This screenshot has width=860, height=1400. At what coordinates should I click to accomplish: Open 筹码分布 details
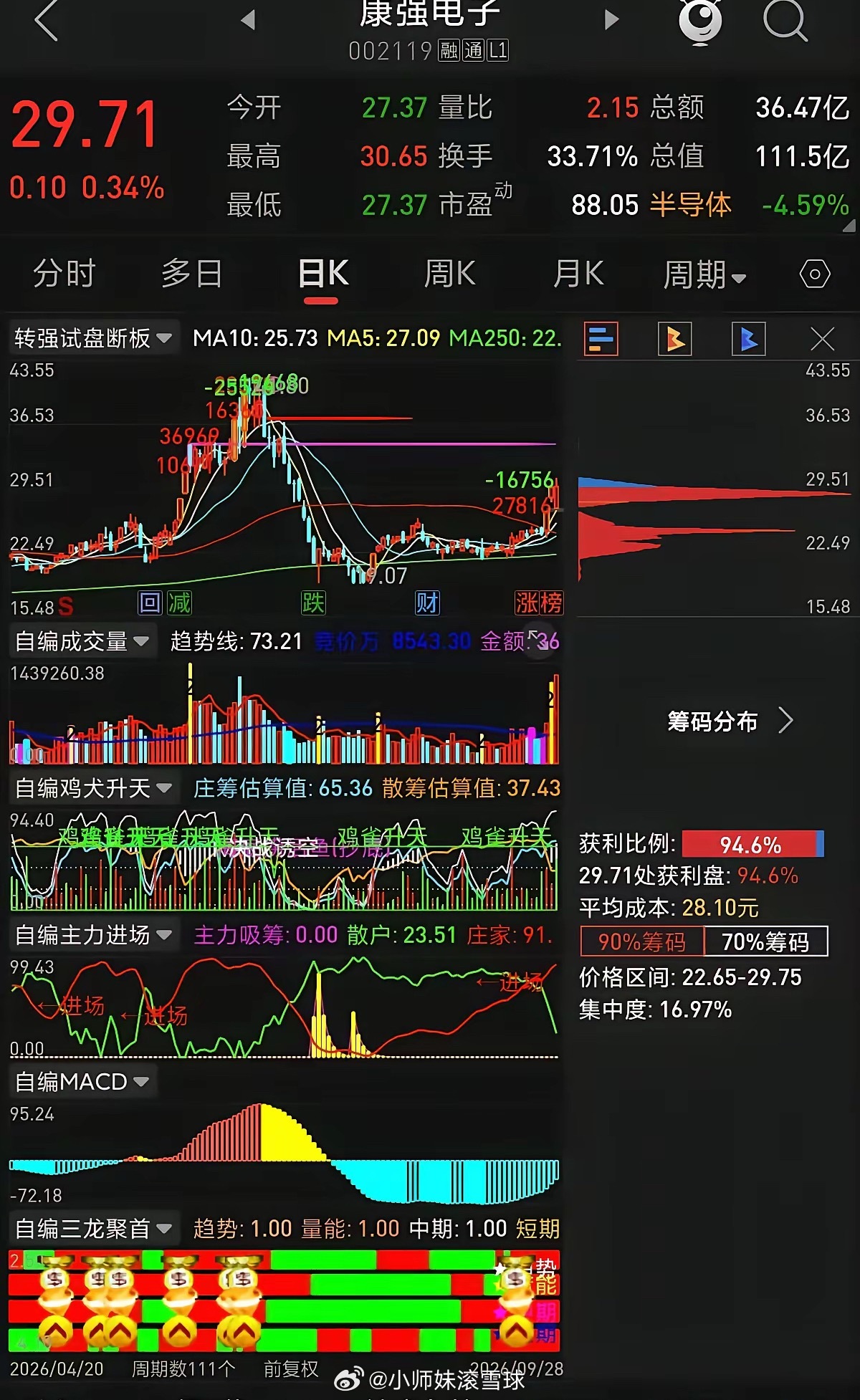(x=730, y=721)
